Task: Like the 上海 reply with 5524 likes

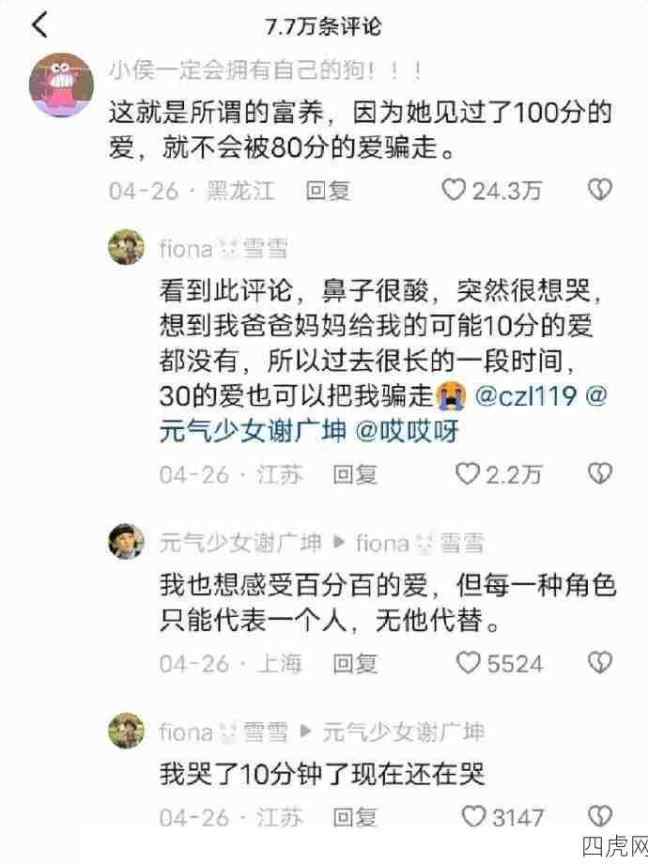Action: click(x=468, y=662)
